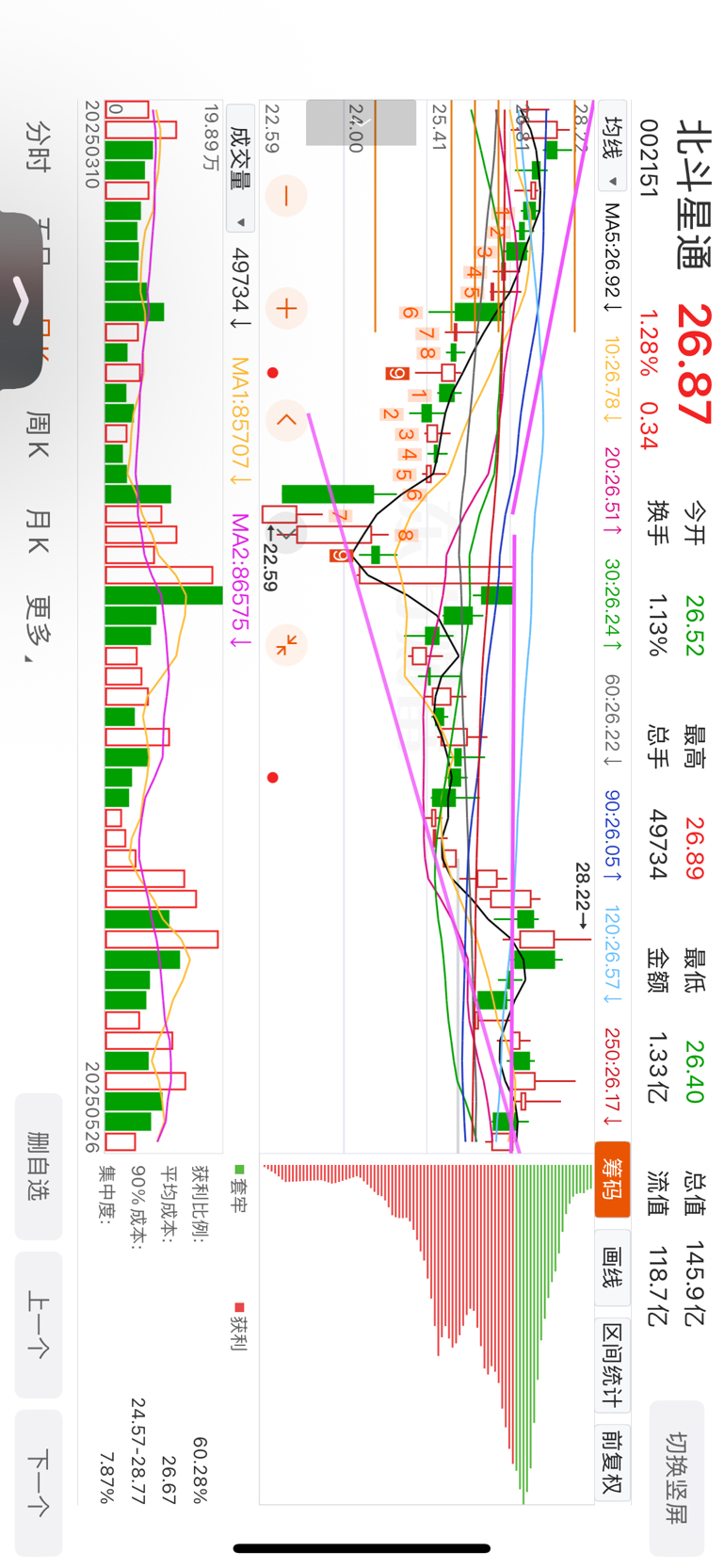Tap the shrink arrows icon

click(x=286, y=645)
